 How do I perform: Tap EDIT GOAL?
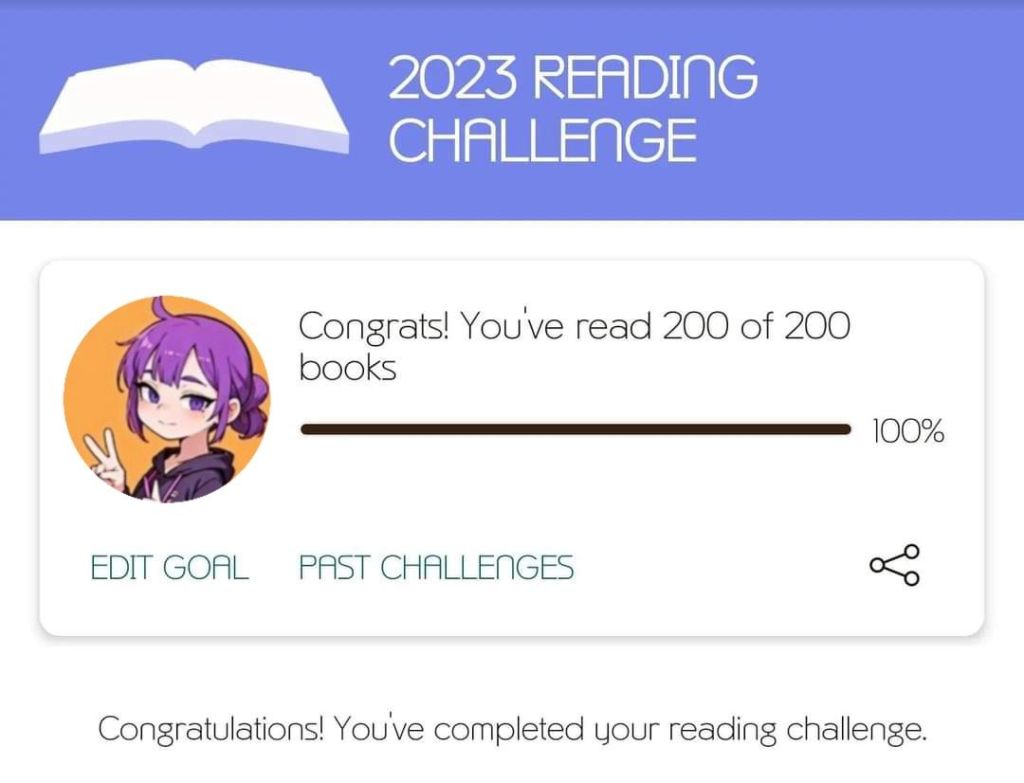[169, 568]
